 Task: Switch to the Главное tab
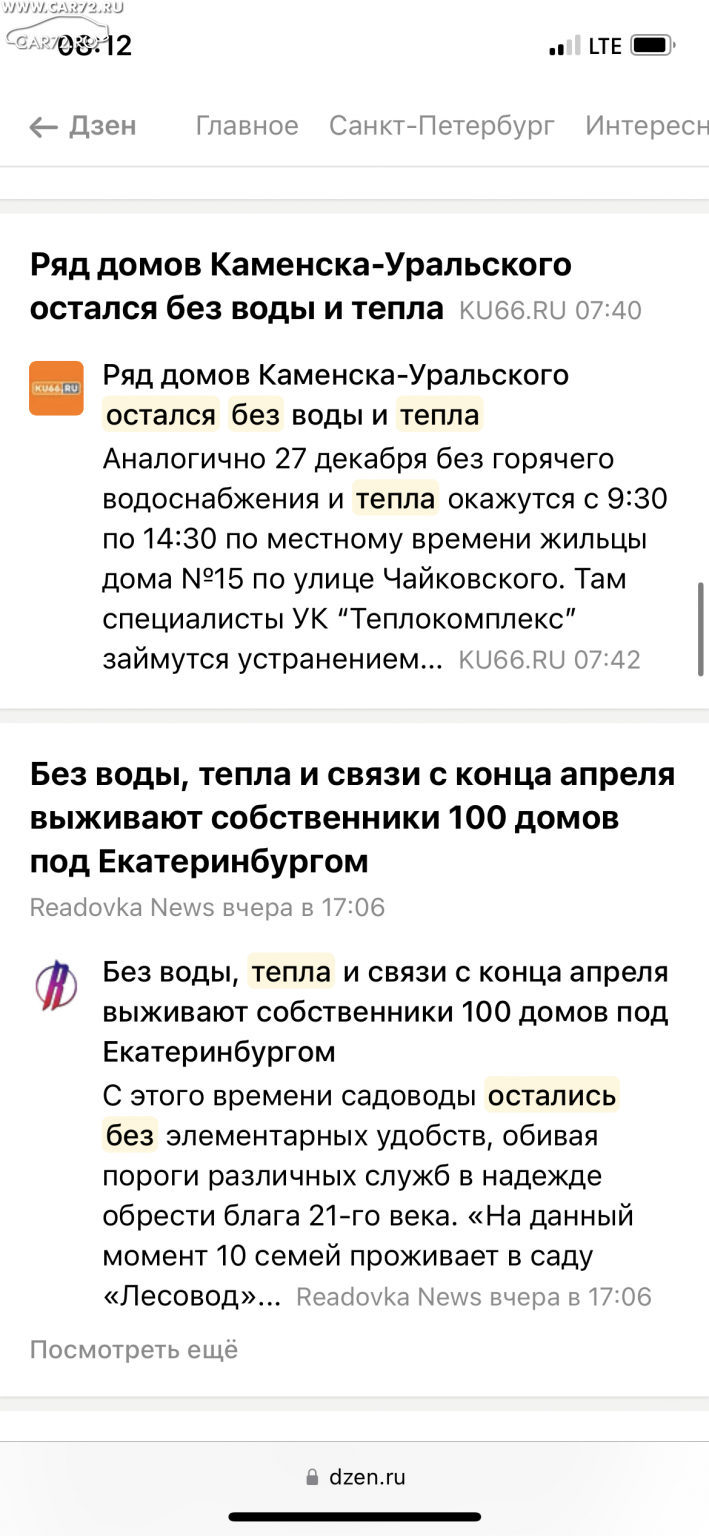(247, 126)
